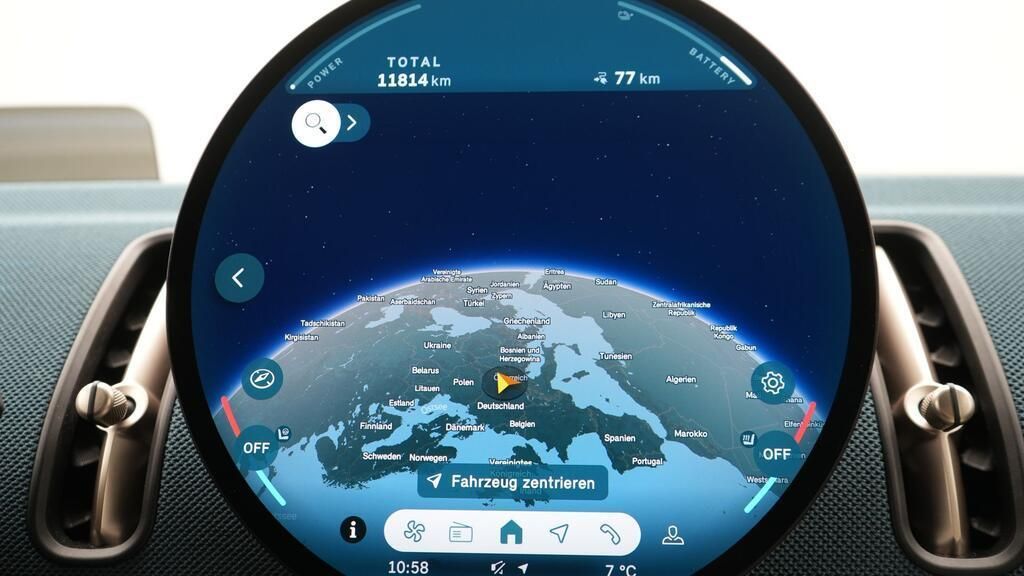1024x576 pixels.
Task: Tap Fahrzeug zentrieren to center vehicle
Action: tap(512, 482)
